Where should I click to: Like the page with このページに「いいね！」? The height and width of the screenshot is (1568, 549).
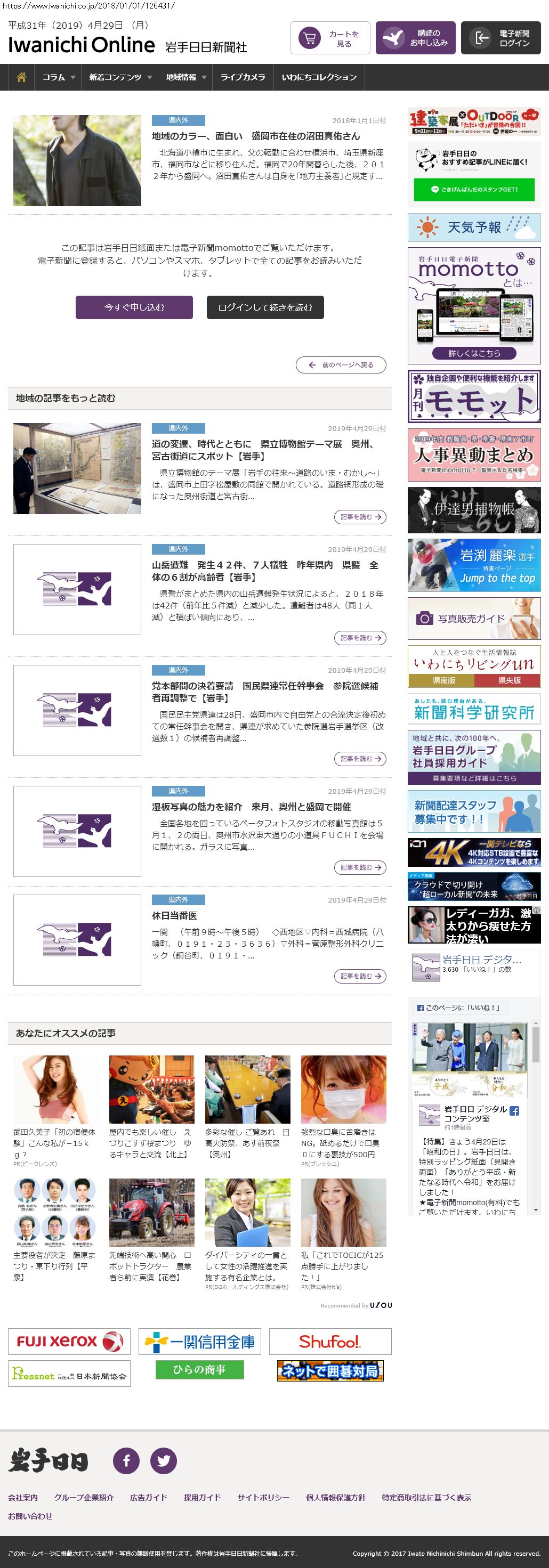[459, 1008]
